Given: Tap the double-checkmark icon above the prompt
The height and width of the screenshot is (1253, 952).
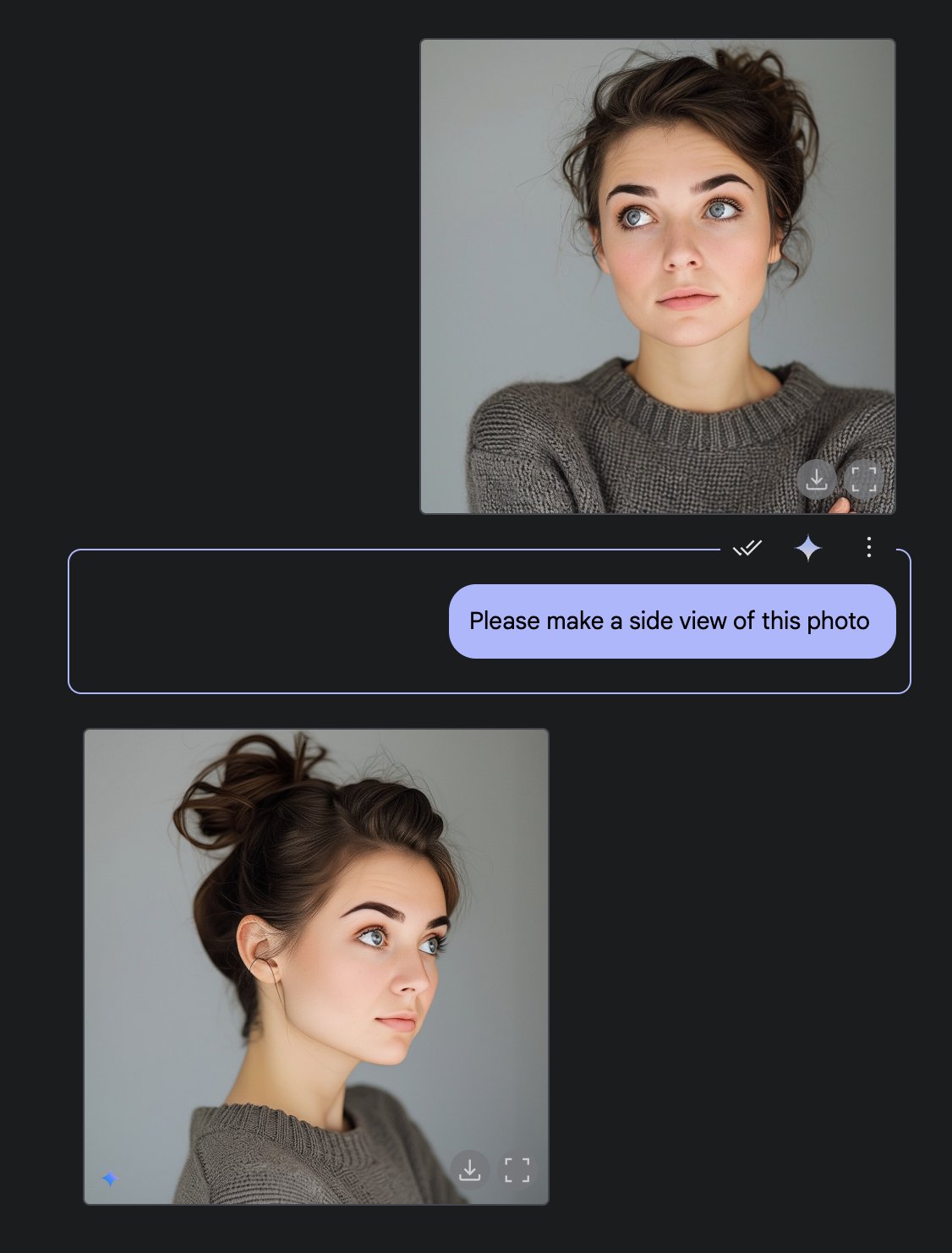Looking at the screenshot, I should click(x=747, y=549).
